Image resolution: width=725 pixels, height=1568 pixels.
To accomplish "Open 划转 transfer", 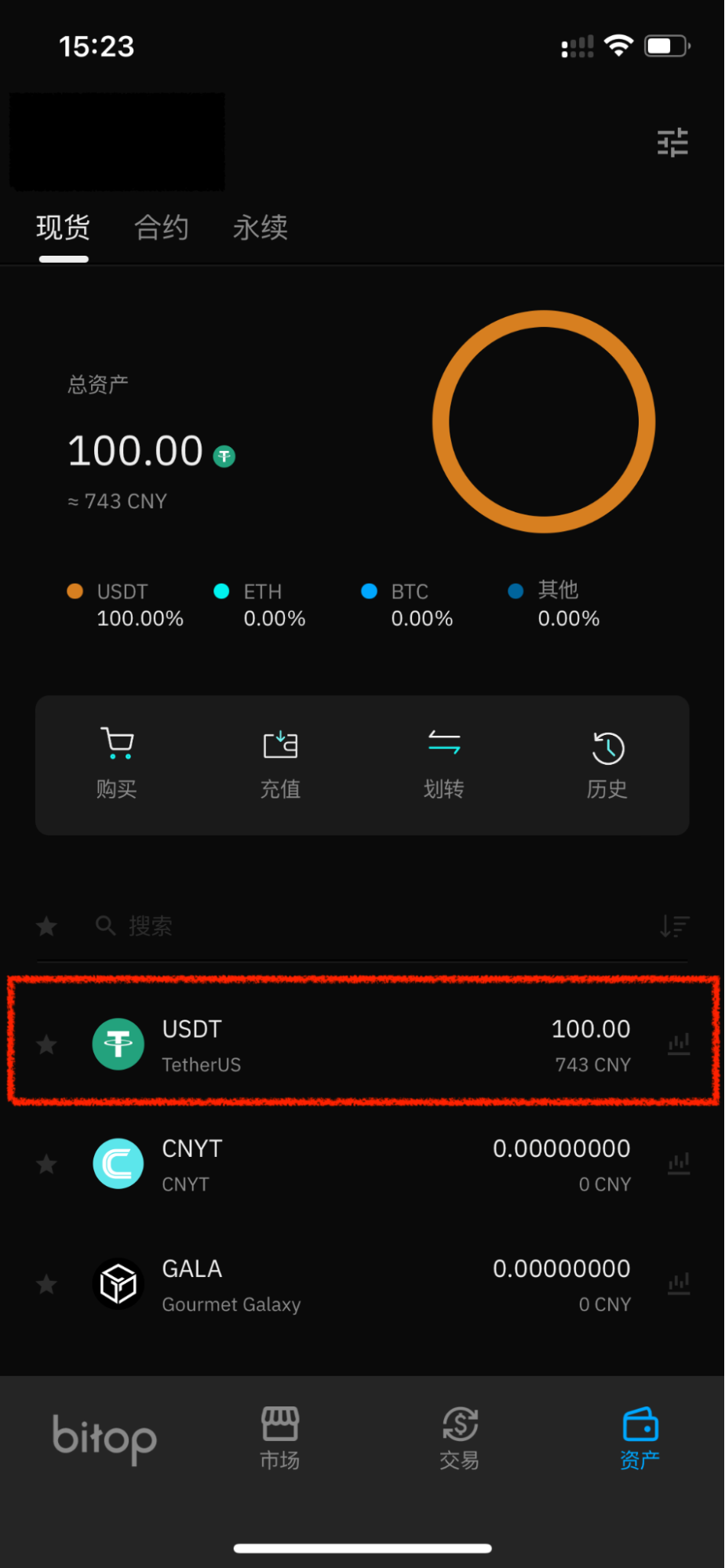I will click(444, 764).
